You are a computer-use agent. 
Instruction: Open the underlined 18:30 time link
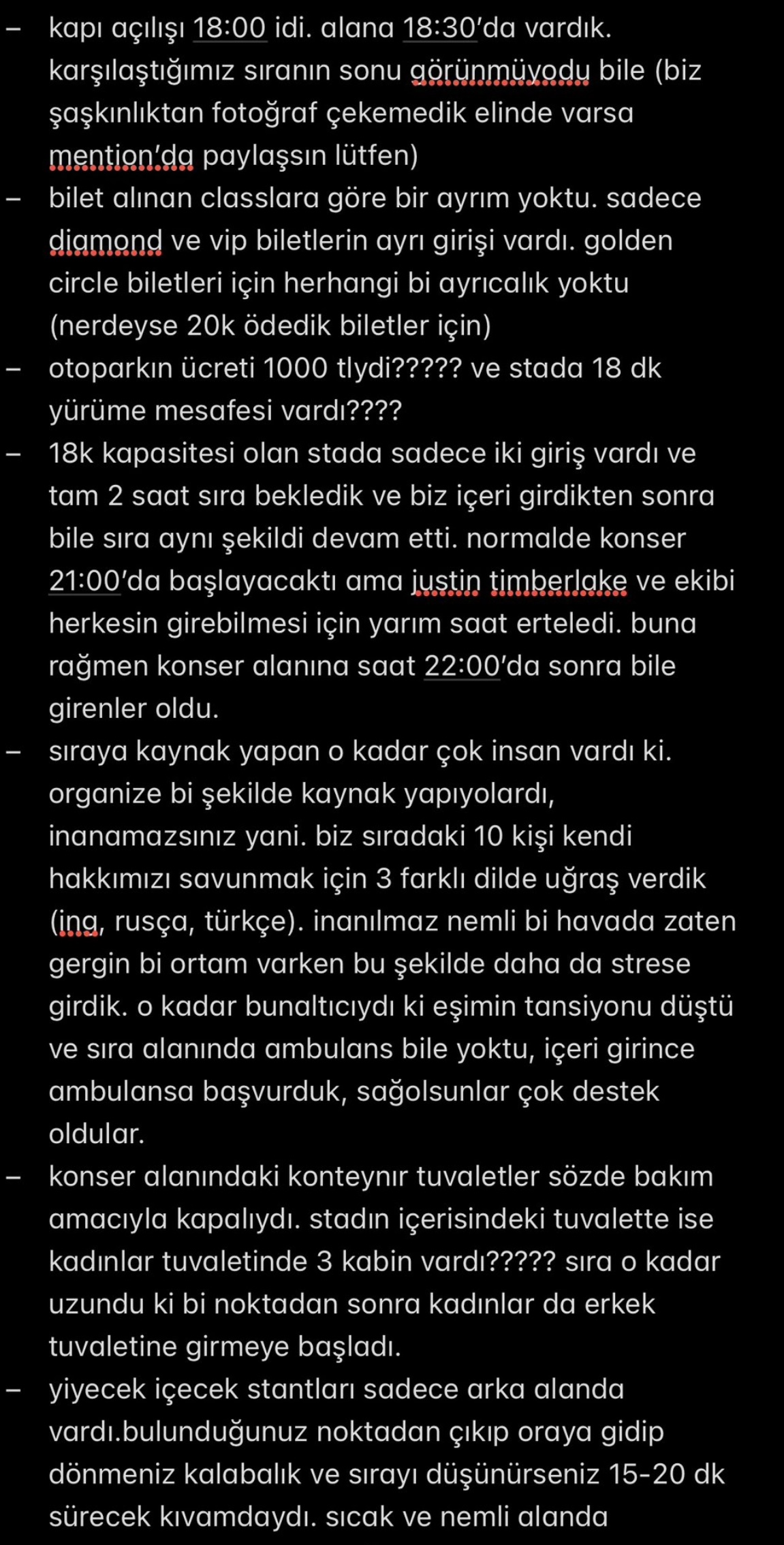441,28
